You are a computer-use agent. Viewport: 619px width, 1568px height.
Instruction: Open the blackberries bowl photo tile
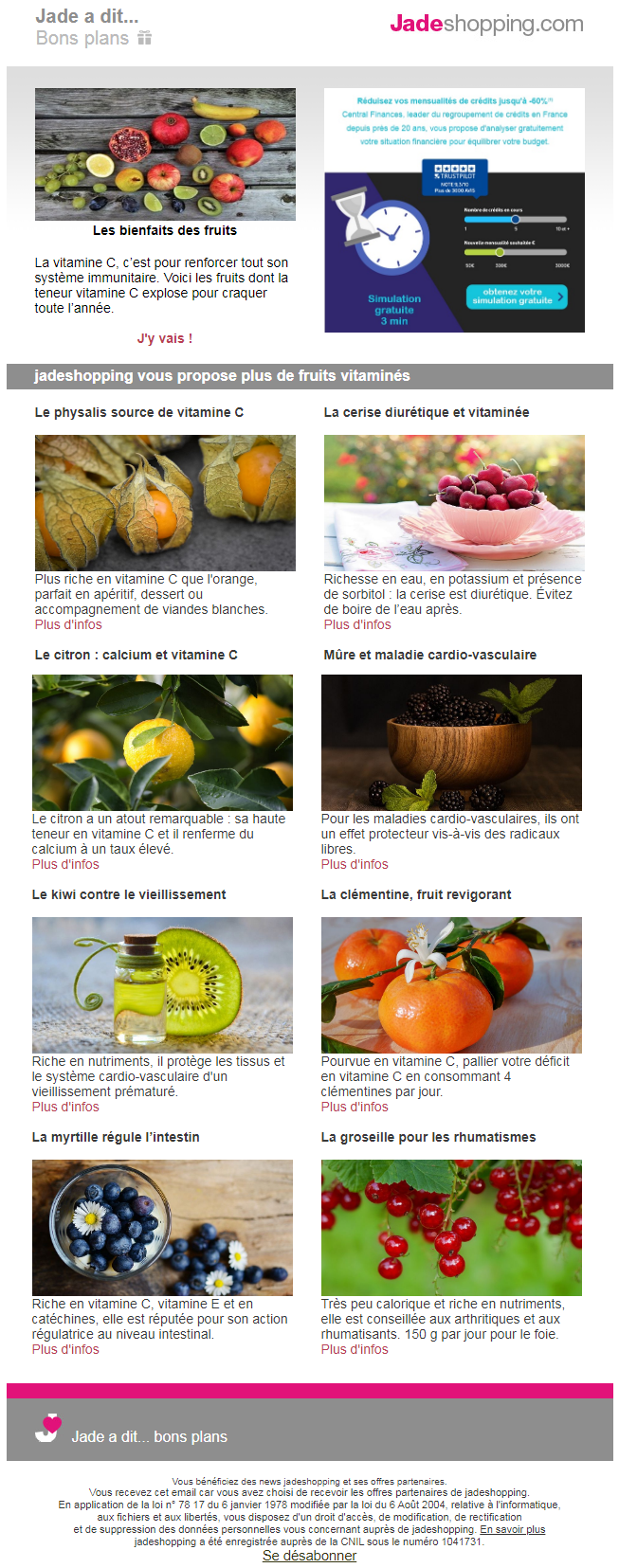pyautogui.click(x=451, y=742)
